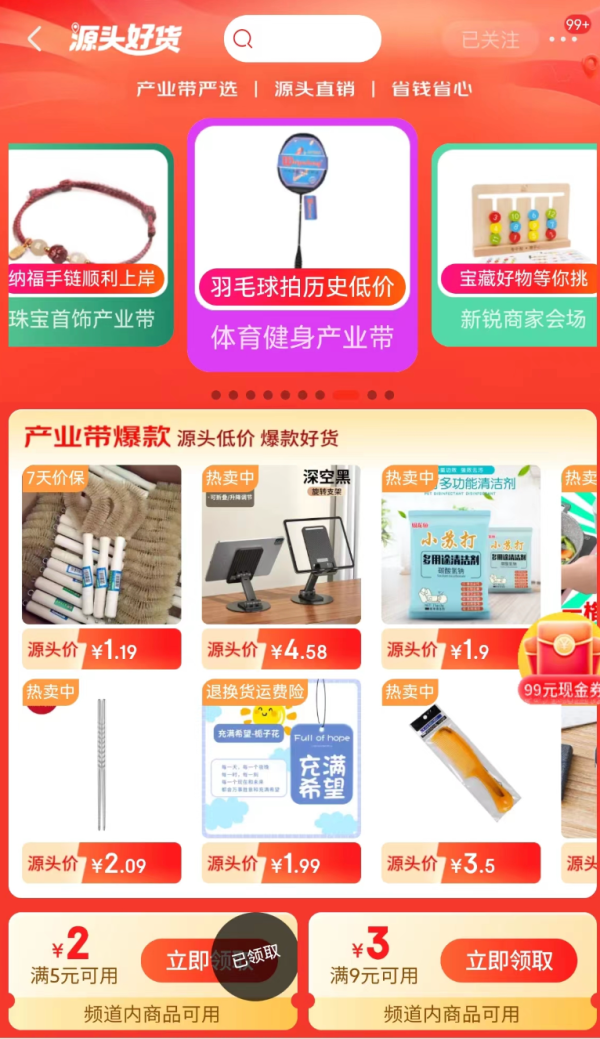Open the three-dot overflow menu
The image size is (600, 1039).
(563, 40)
